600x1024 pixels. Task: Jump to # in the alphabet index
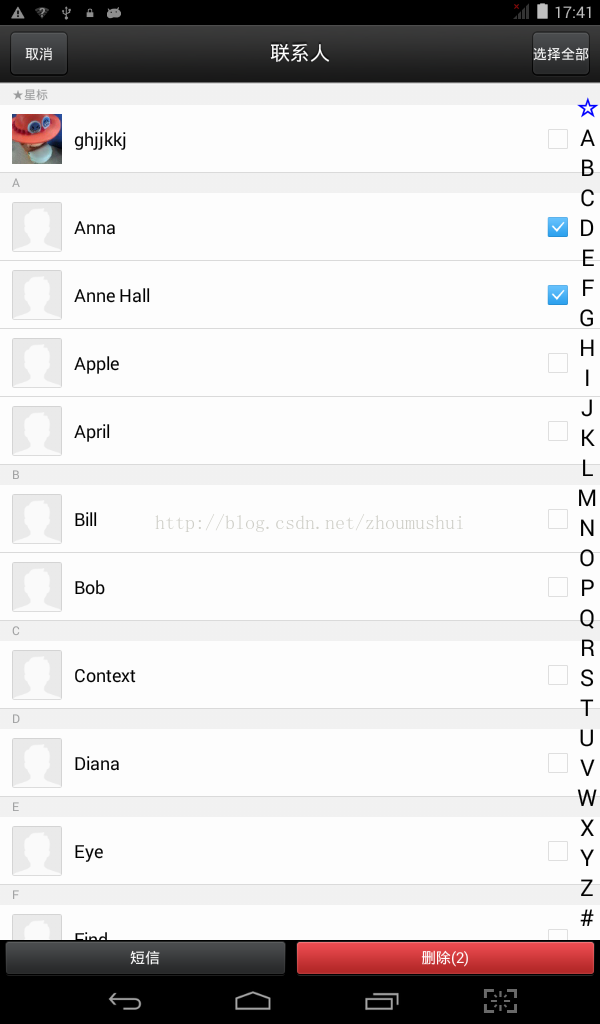[x=587, y=918]
